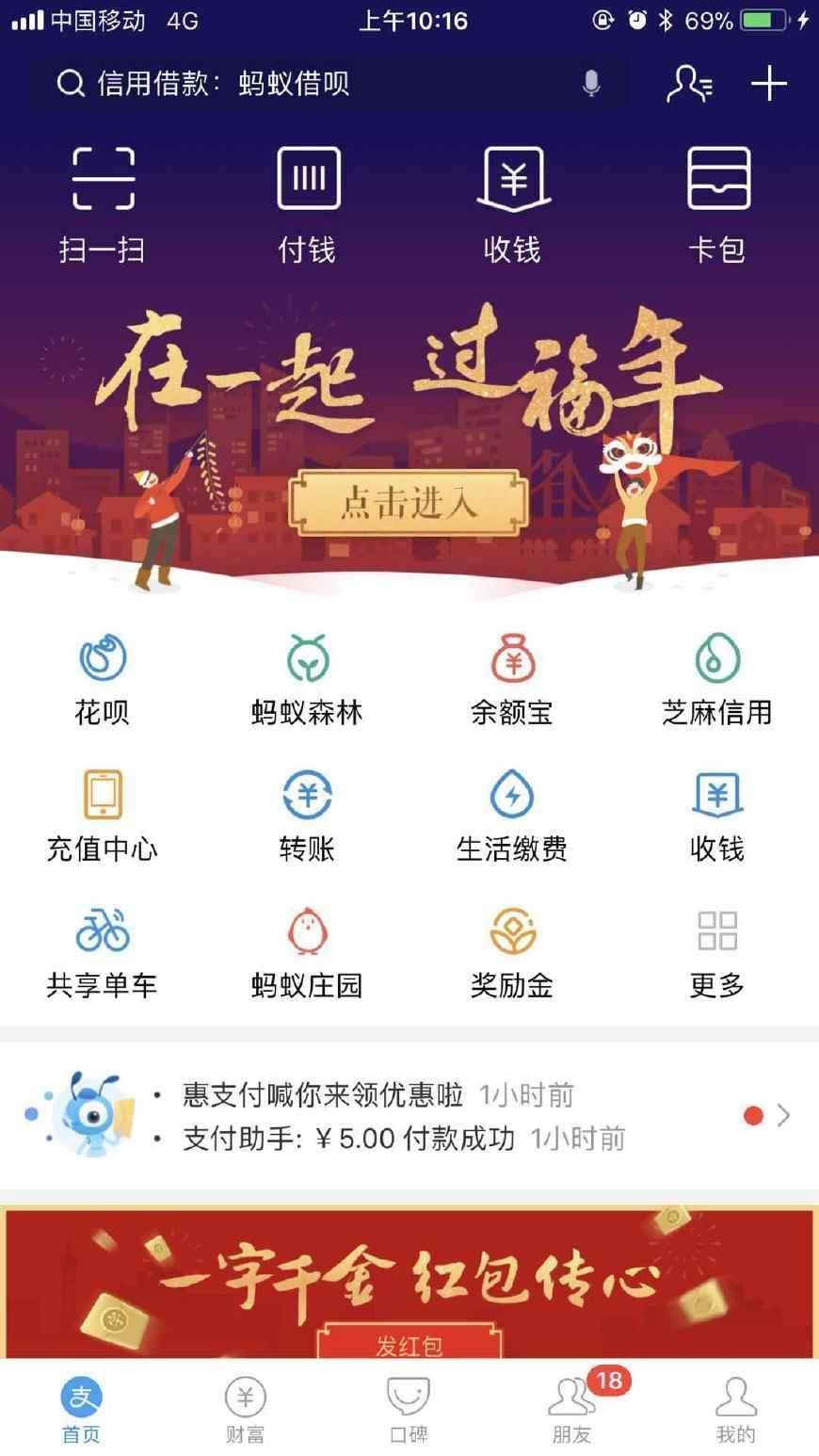The width and height of the screenshot is (819, 1456).
Task: Expand payment assistant messages via chevron
Action: tap(784, 1115)
